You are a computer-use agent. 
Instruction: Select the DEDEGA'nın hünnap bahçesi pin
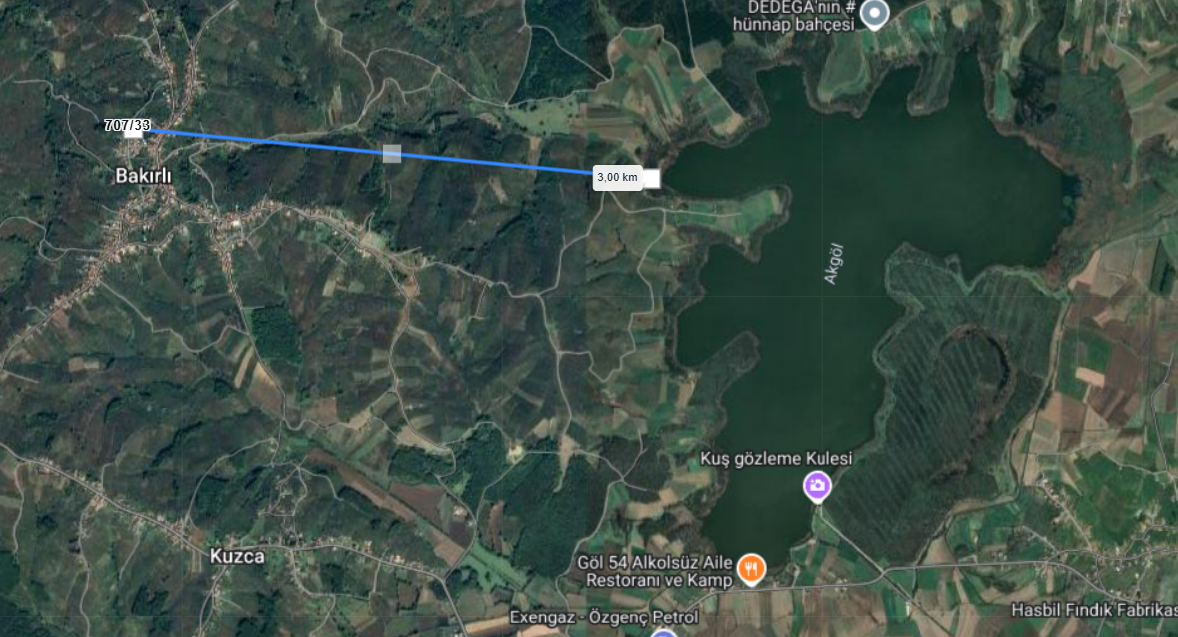tap(875, 13)
